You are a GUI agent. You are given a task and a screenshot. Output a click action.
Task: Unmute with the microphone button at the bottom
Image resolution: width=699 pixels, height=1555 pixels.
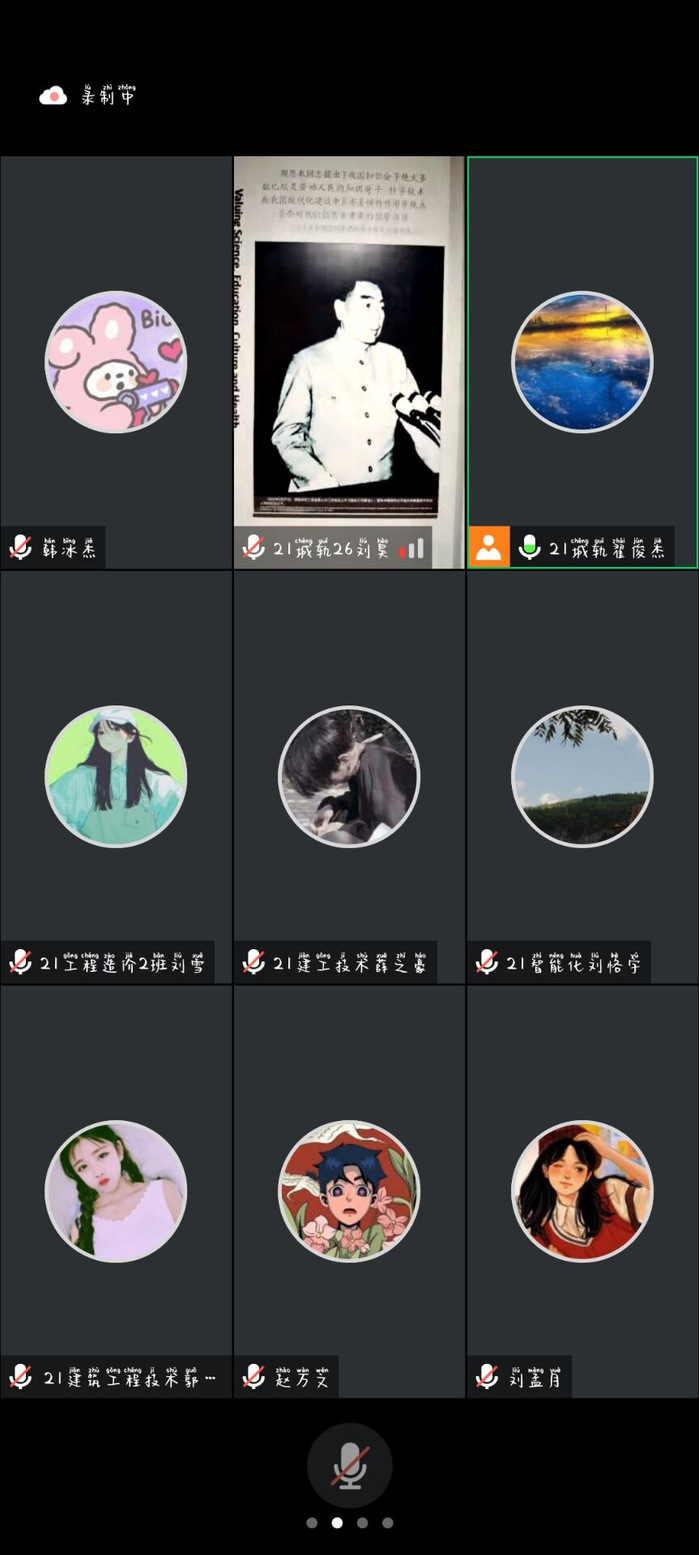(349, 1465)
